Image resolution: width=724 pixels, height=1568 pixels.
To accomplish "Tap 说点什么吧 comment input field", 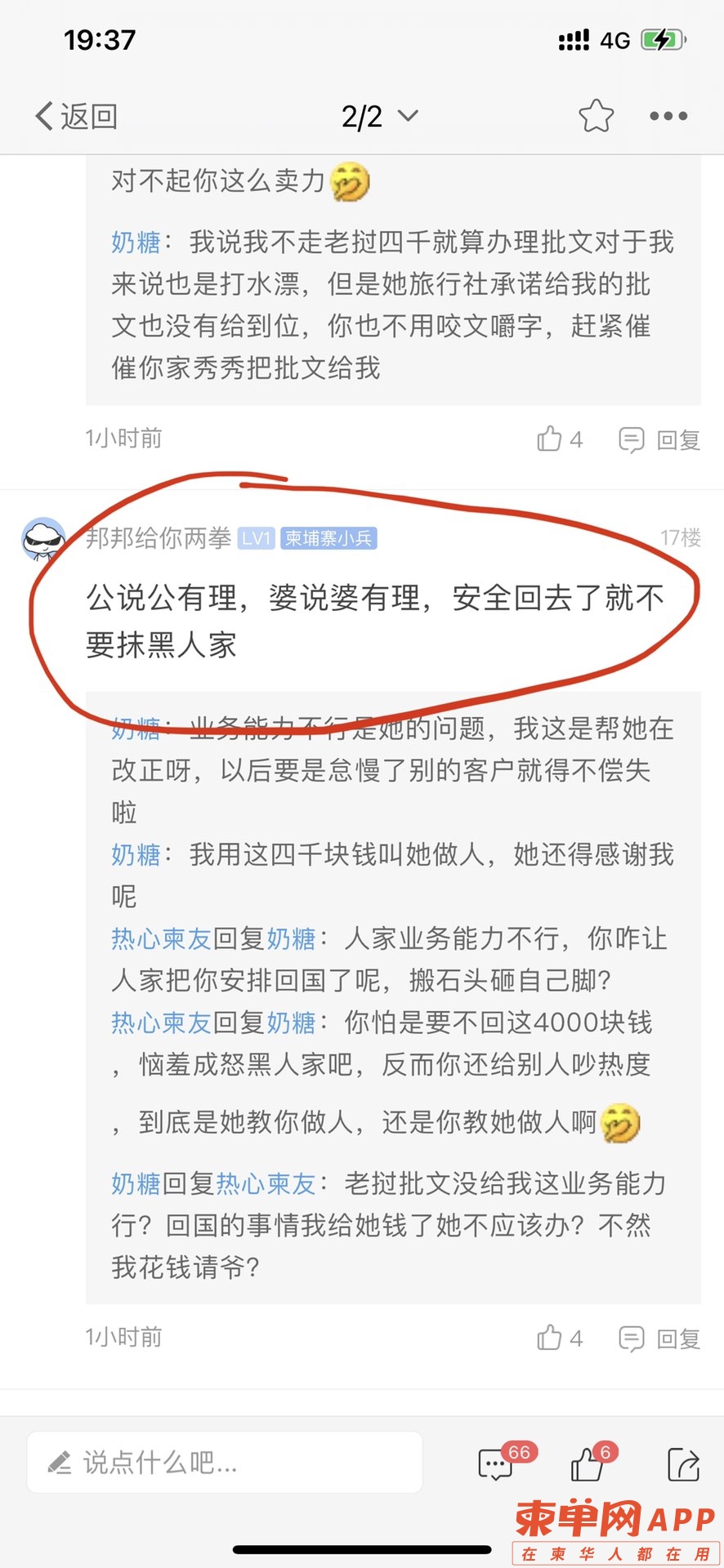I will click(225, 1463).
